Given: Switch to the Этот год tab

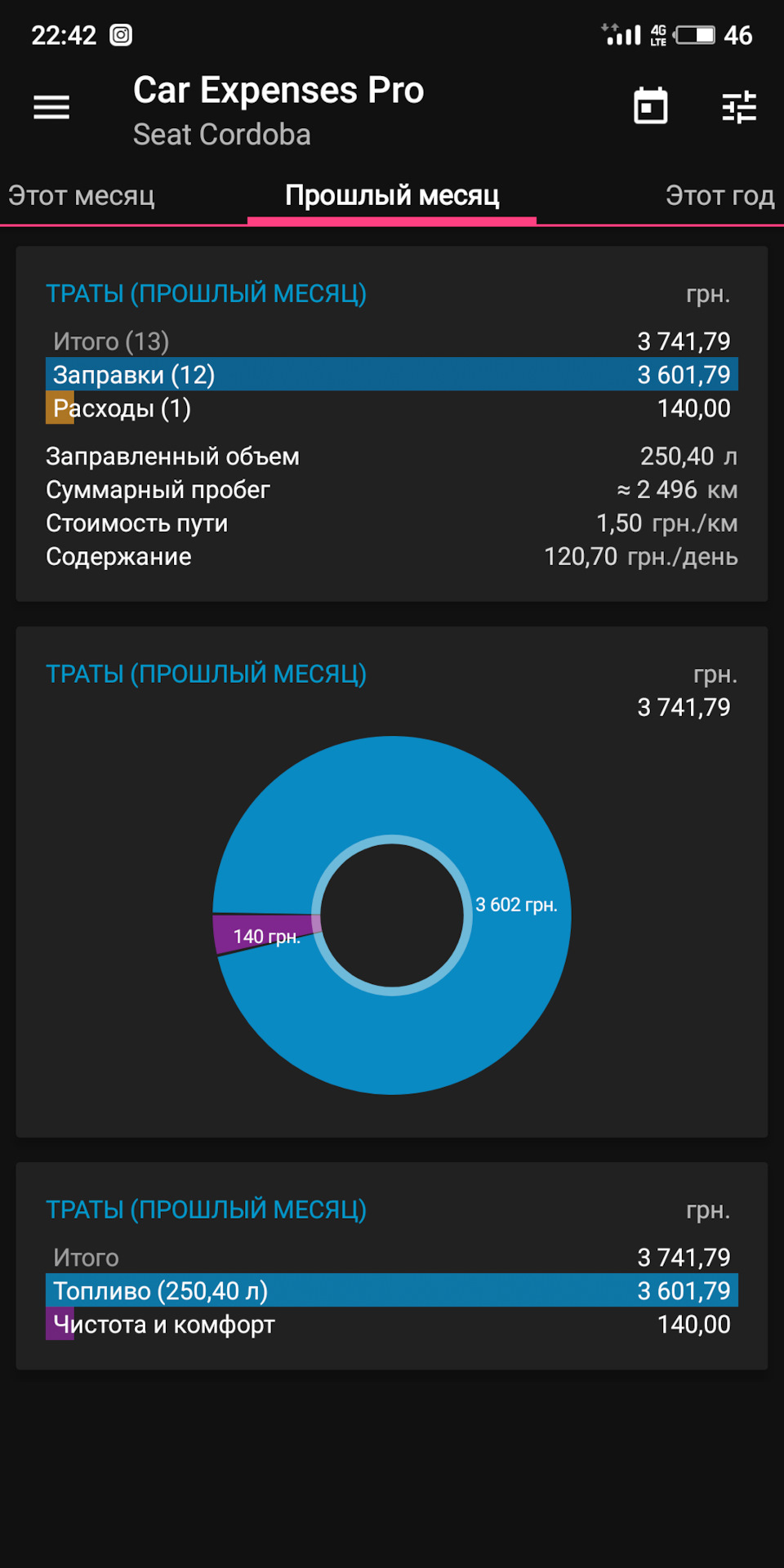Looking at the screenshot, I should tap(719, 196).
